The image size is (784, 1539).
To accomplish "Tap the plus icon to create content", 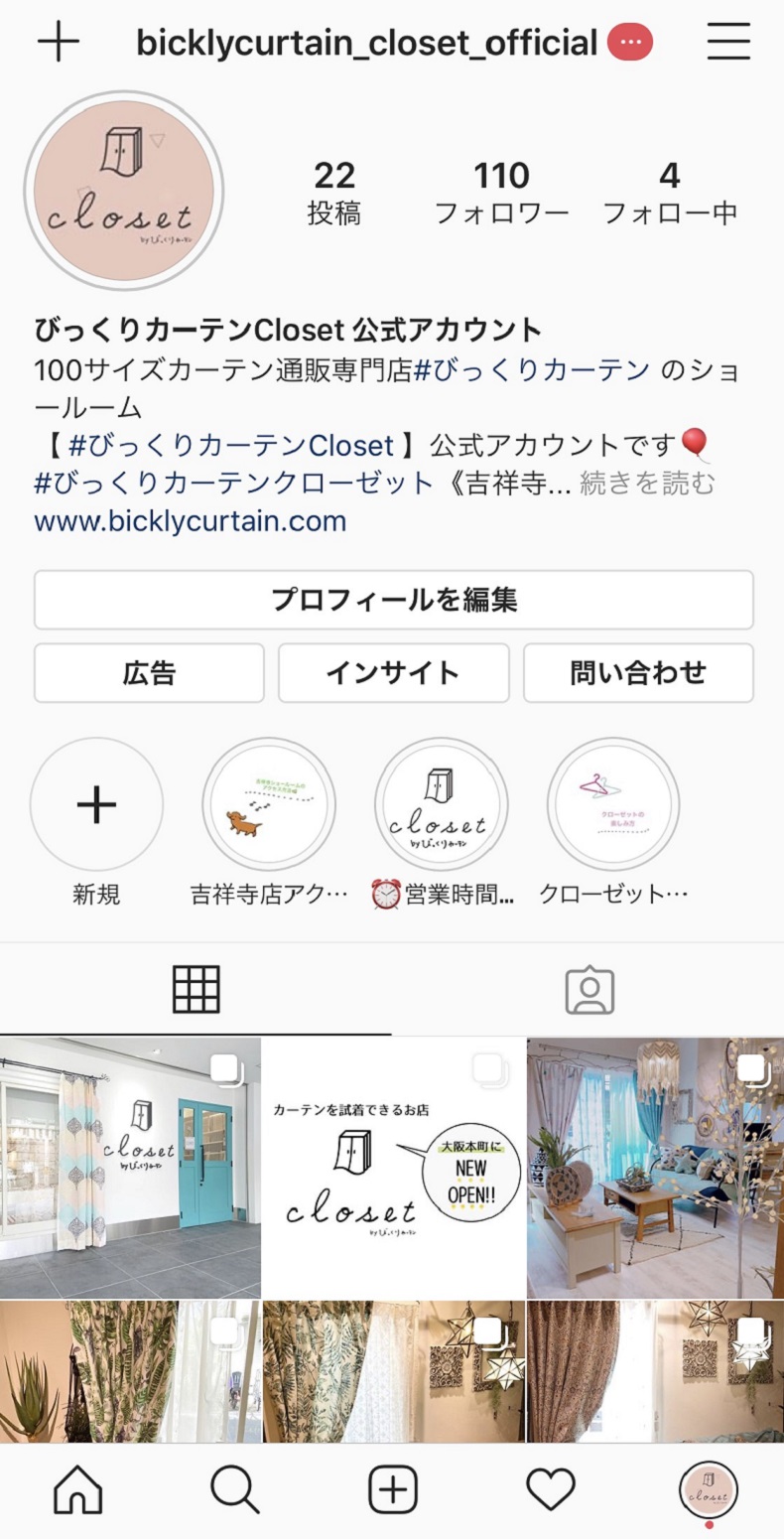I will tap(58, 44).
